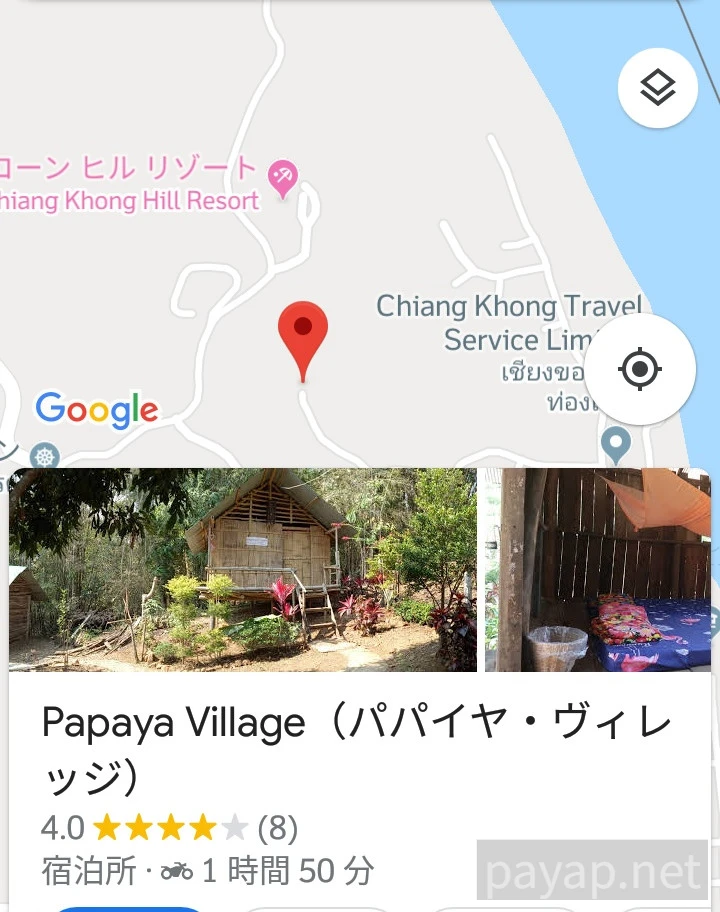
Task: Tap the my location crosshair icon
Action: 641,368
